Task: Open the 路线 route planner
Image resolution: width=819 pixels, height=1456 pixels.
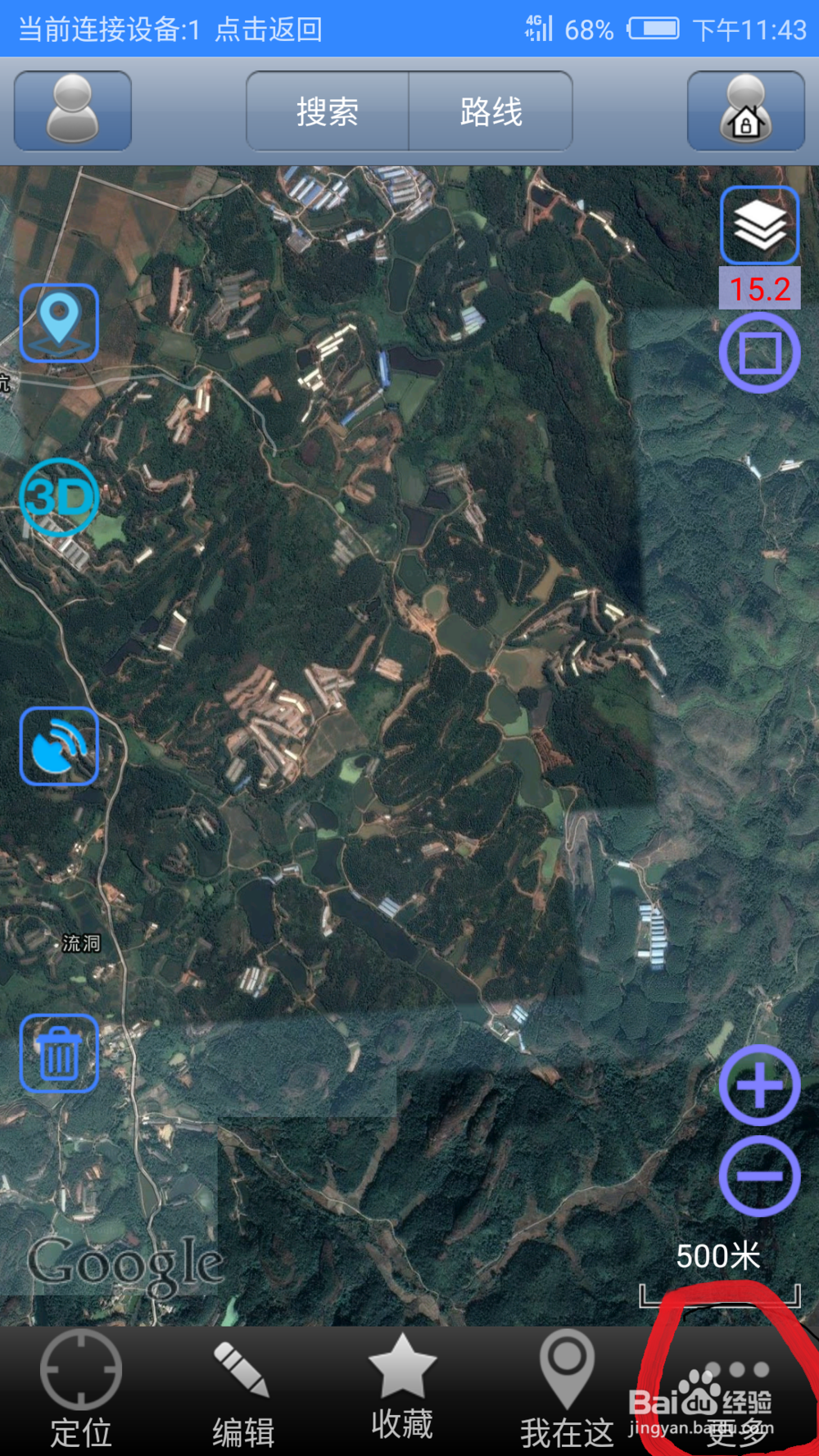Action: [490, 114]
